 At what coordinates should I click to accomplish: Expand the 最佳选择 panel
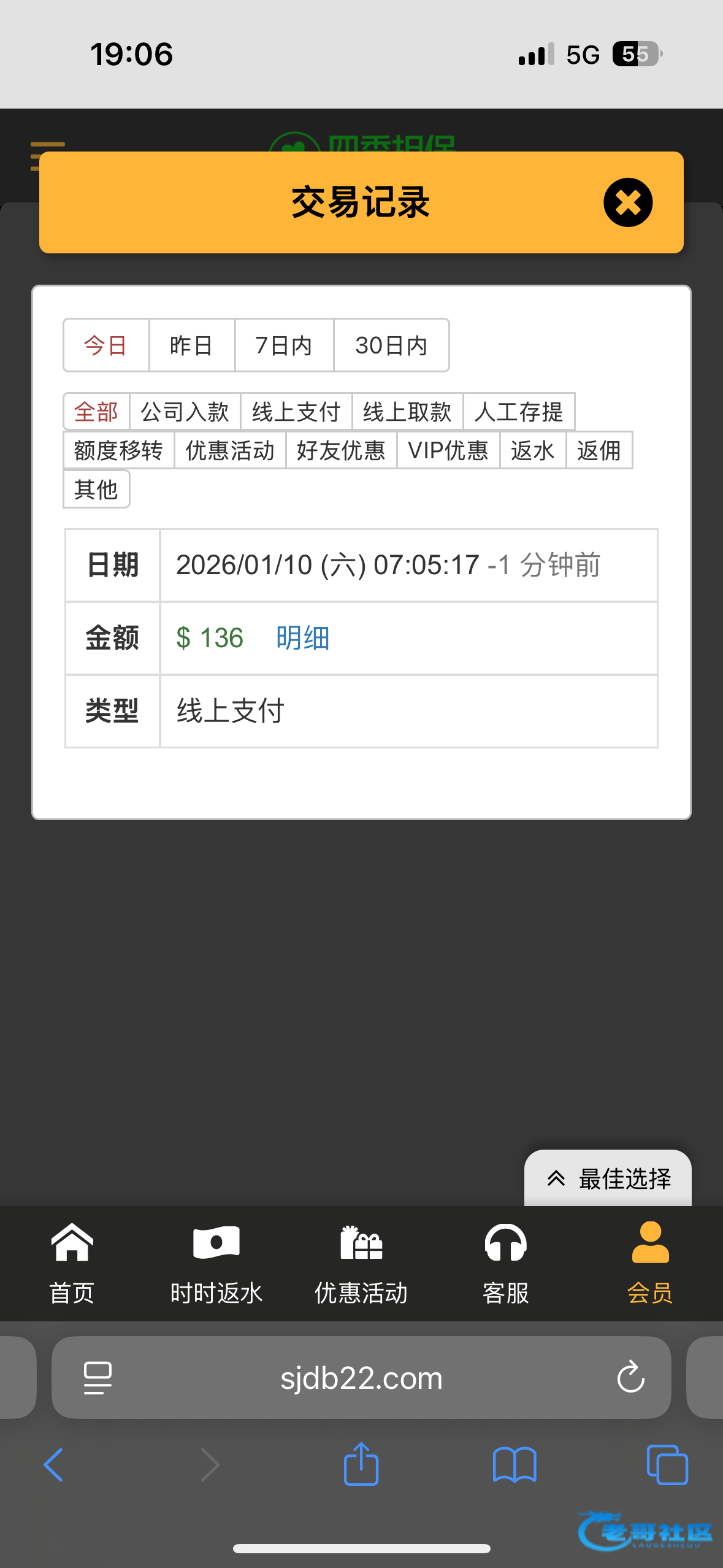pos(608,1178)
